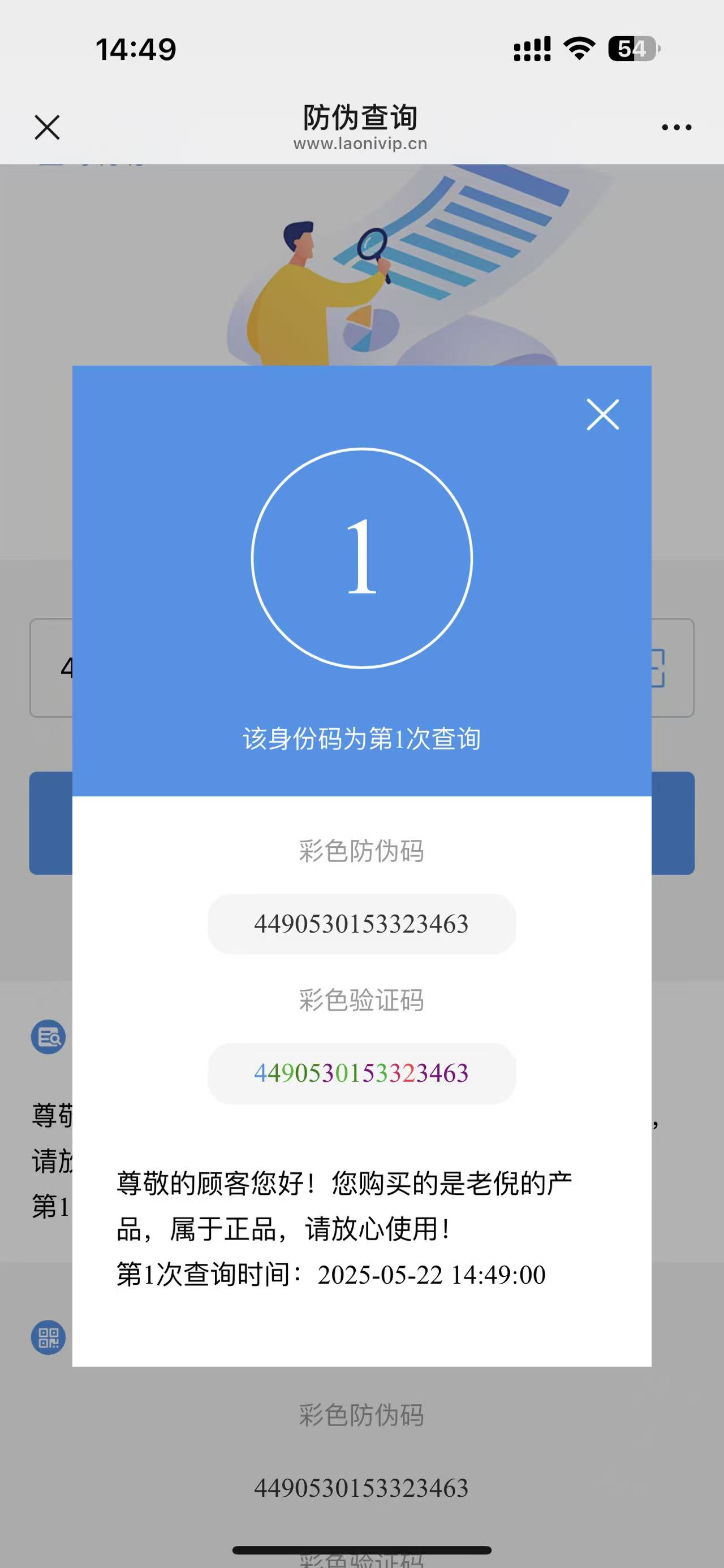Viewport: 724px width, 1568px height.
Task: Dismiss the verification result dialog
Action: tap(602, 414)
